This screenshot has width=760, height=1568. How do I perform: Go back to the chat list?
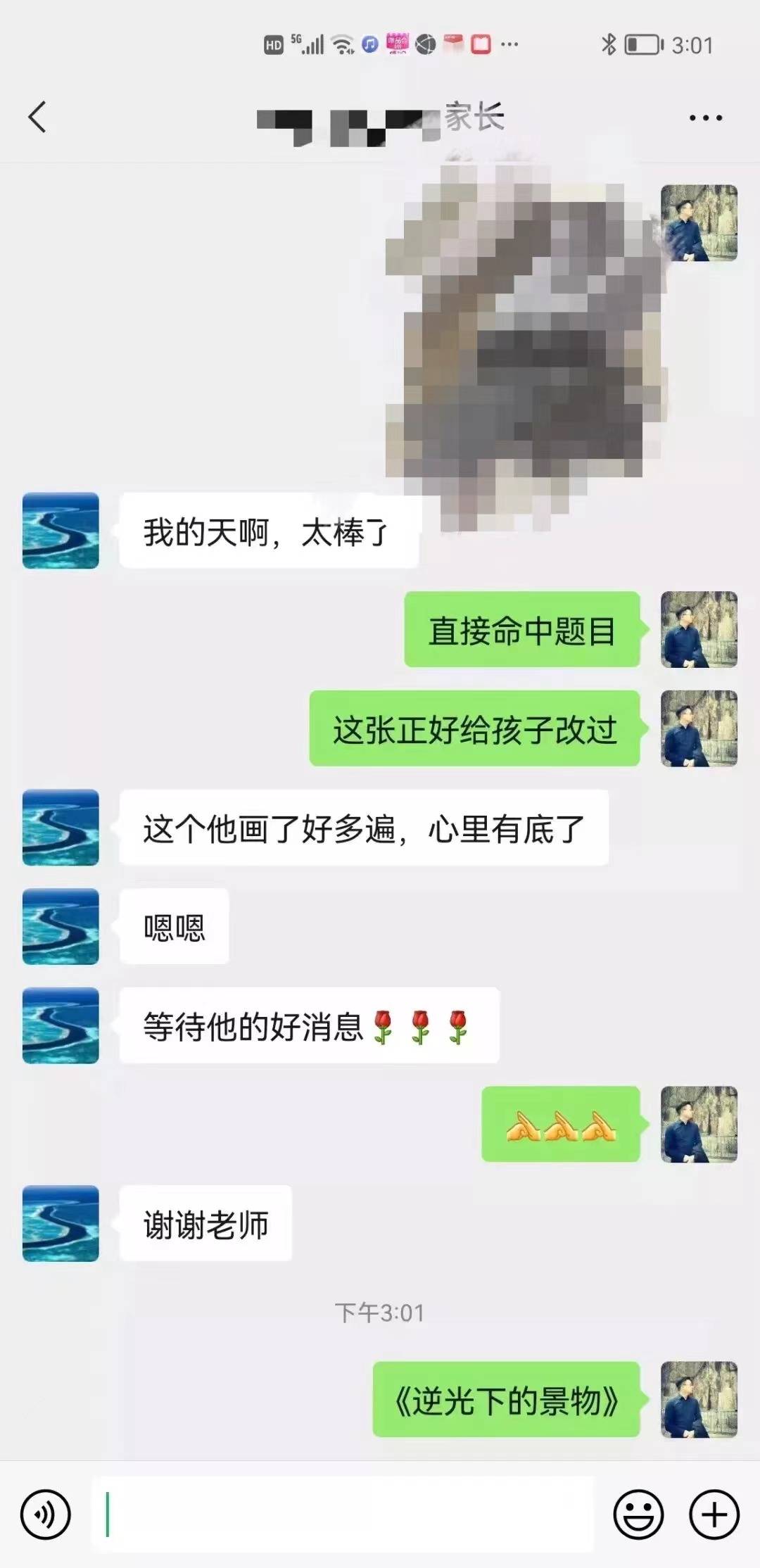pyautogui.click(x=37, y=117)
